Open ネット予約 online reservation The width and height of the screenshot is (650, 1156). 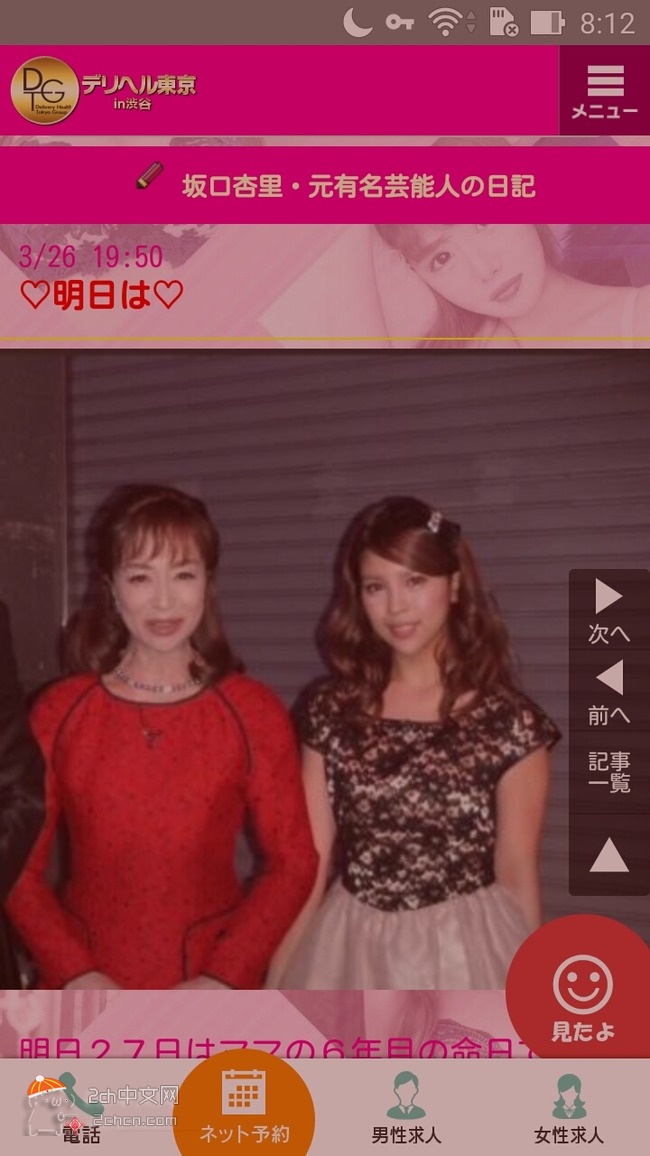[x=244, y=1108]
